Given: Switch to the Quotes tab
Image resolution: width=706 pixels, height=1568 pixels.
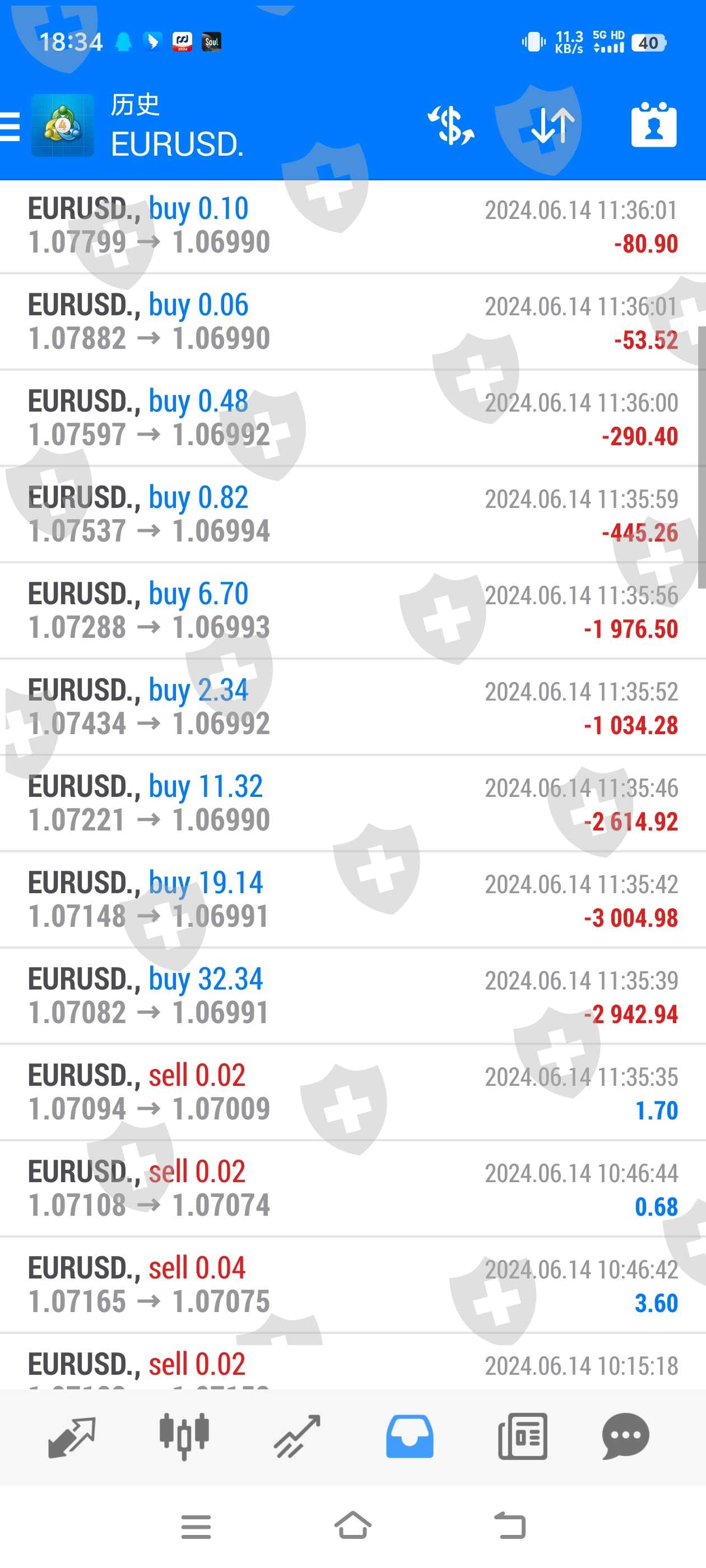Looking at the screenshot, I should (71, 1436).
